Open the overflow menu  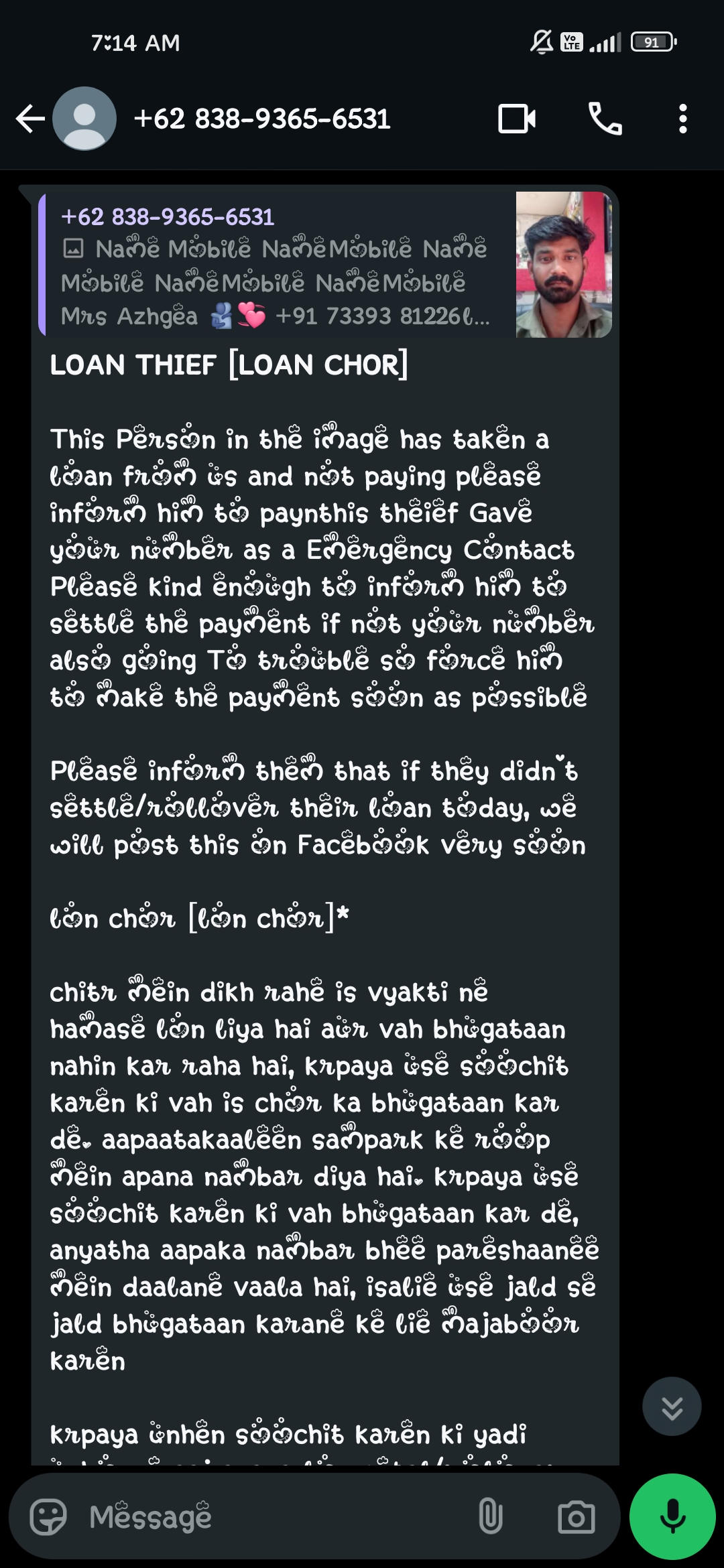(682, 119)
